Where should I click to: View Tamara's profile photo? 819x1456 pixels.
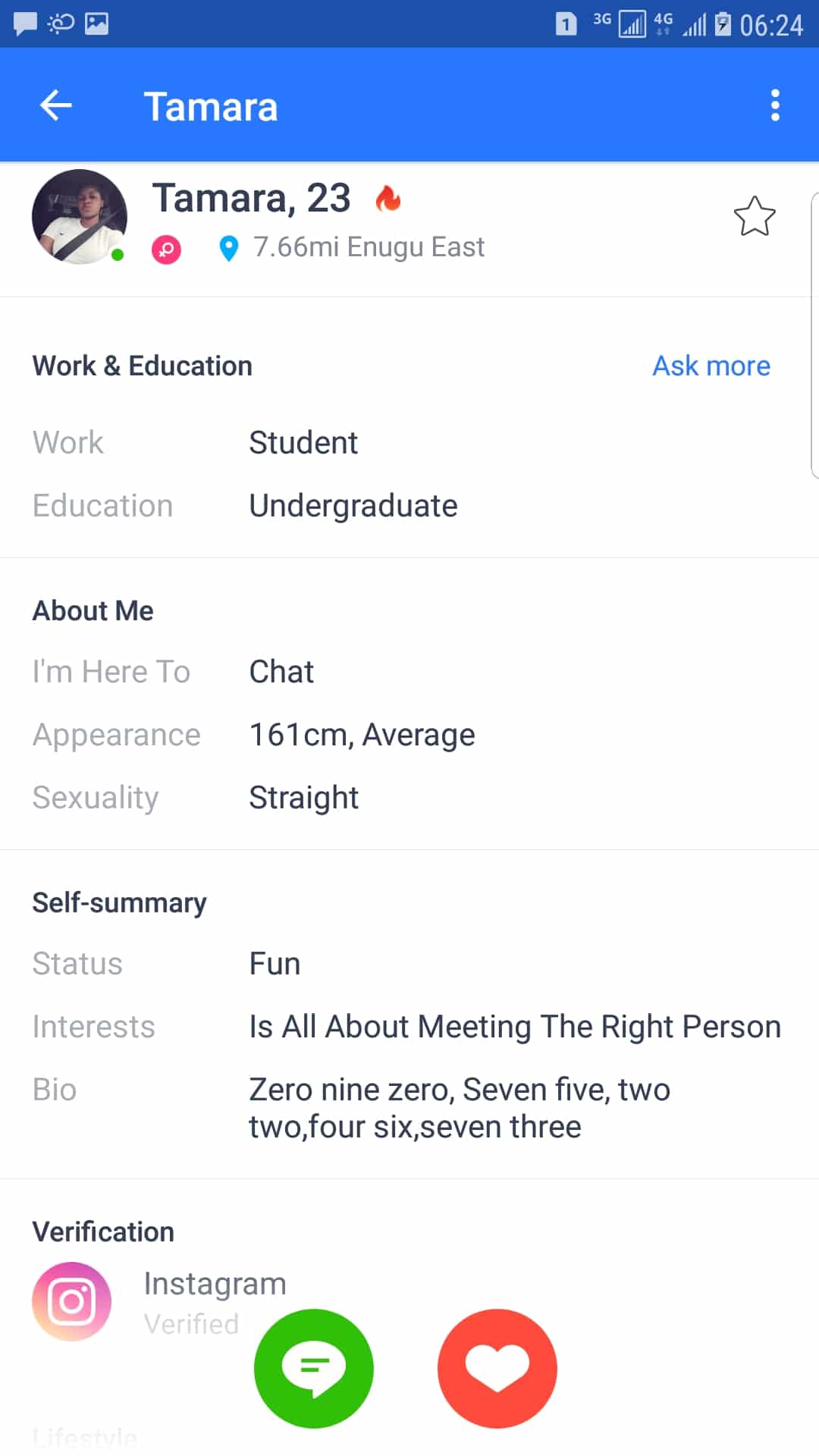click(80, 217)
